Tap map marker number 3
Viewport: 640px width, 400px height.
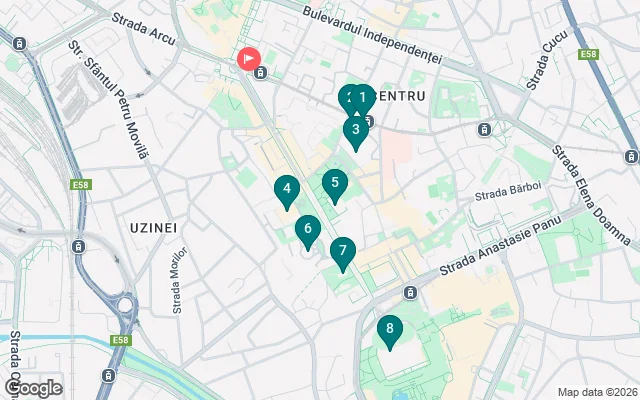point(355,130)
